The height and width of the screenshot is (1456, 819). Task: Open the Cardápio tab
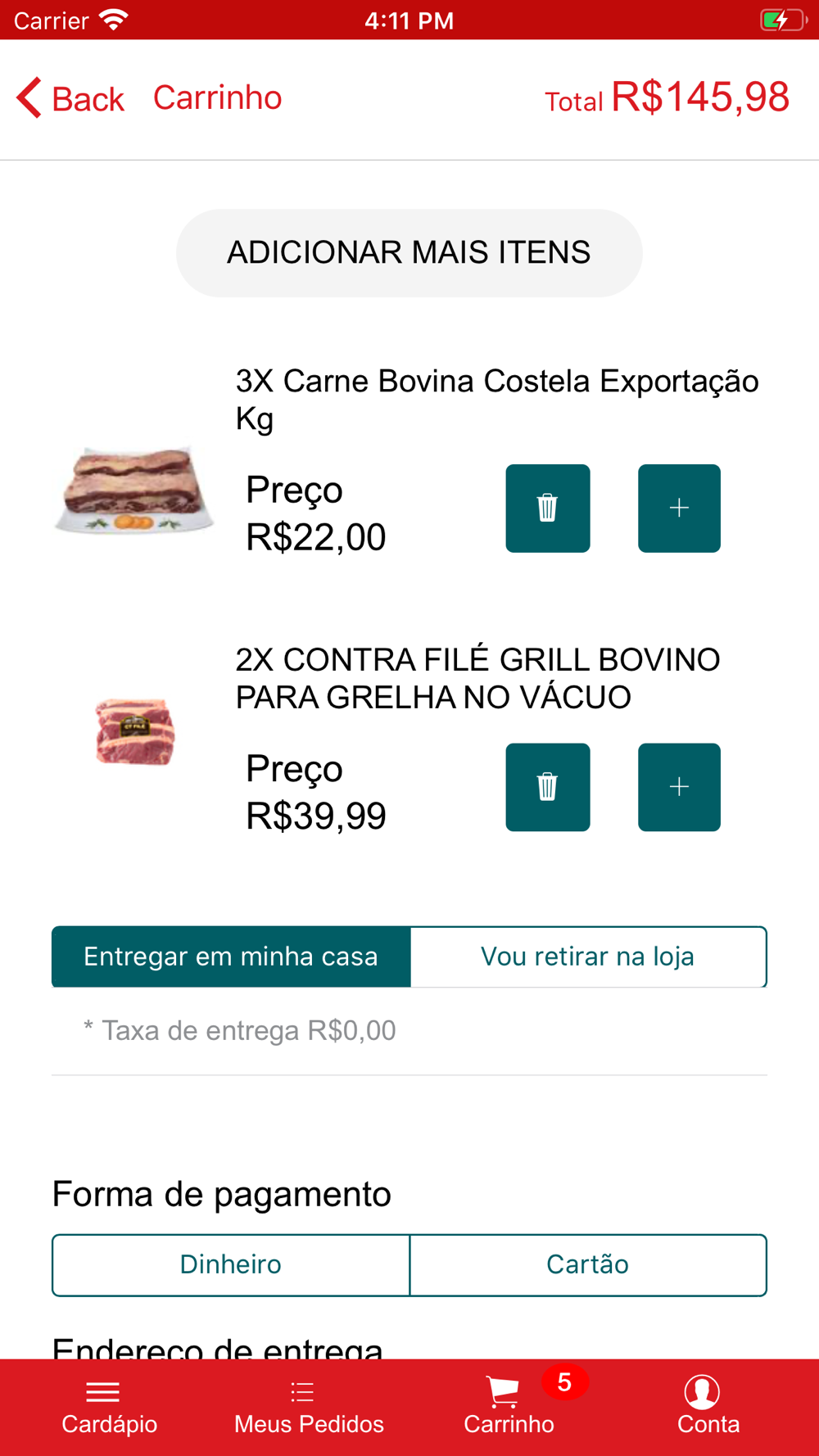tap(110, 1408)
